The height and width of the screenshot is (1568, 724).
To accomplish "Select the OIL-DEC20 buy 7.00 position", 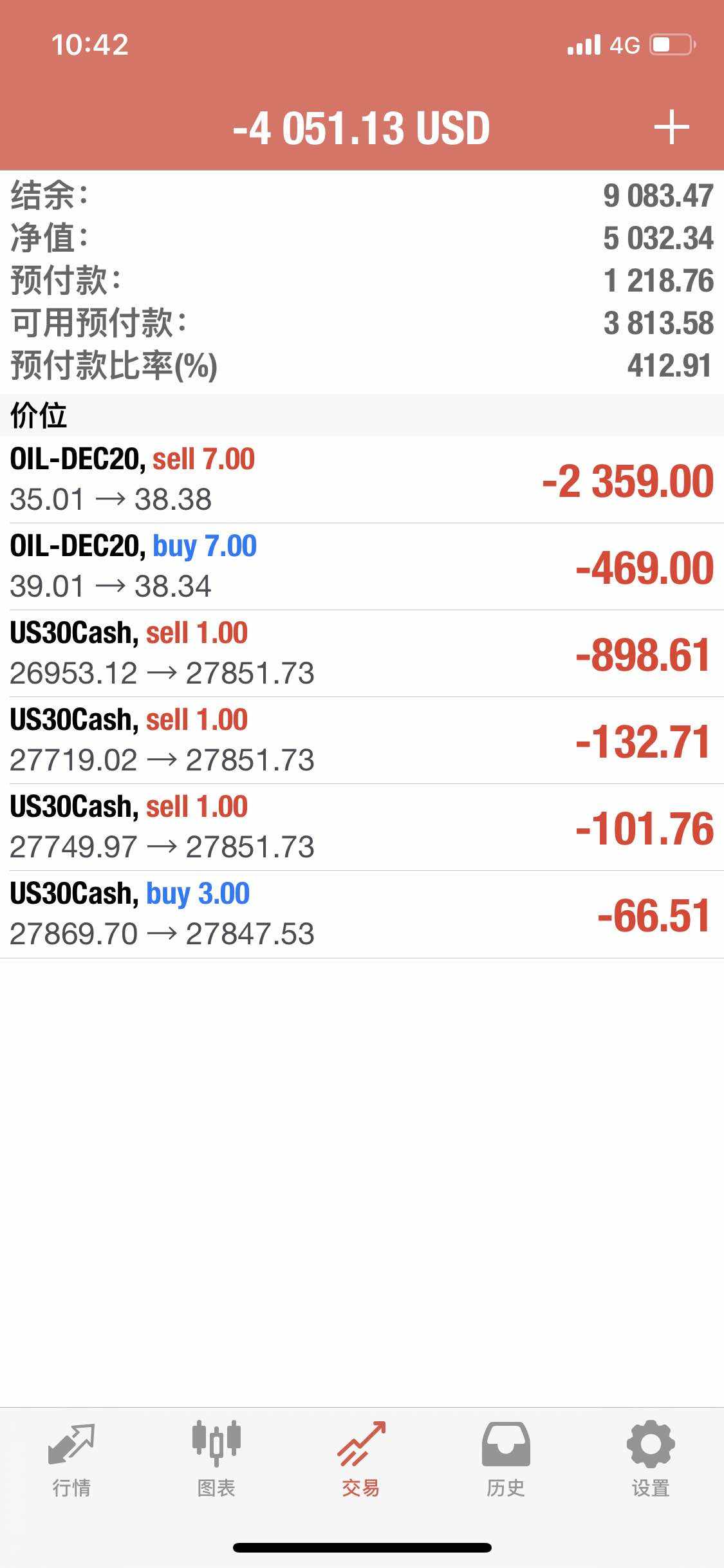I will pos(362,566).
